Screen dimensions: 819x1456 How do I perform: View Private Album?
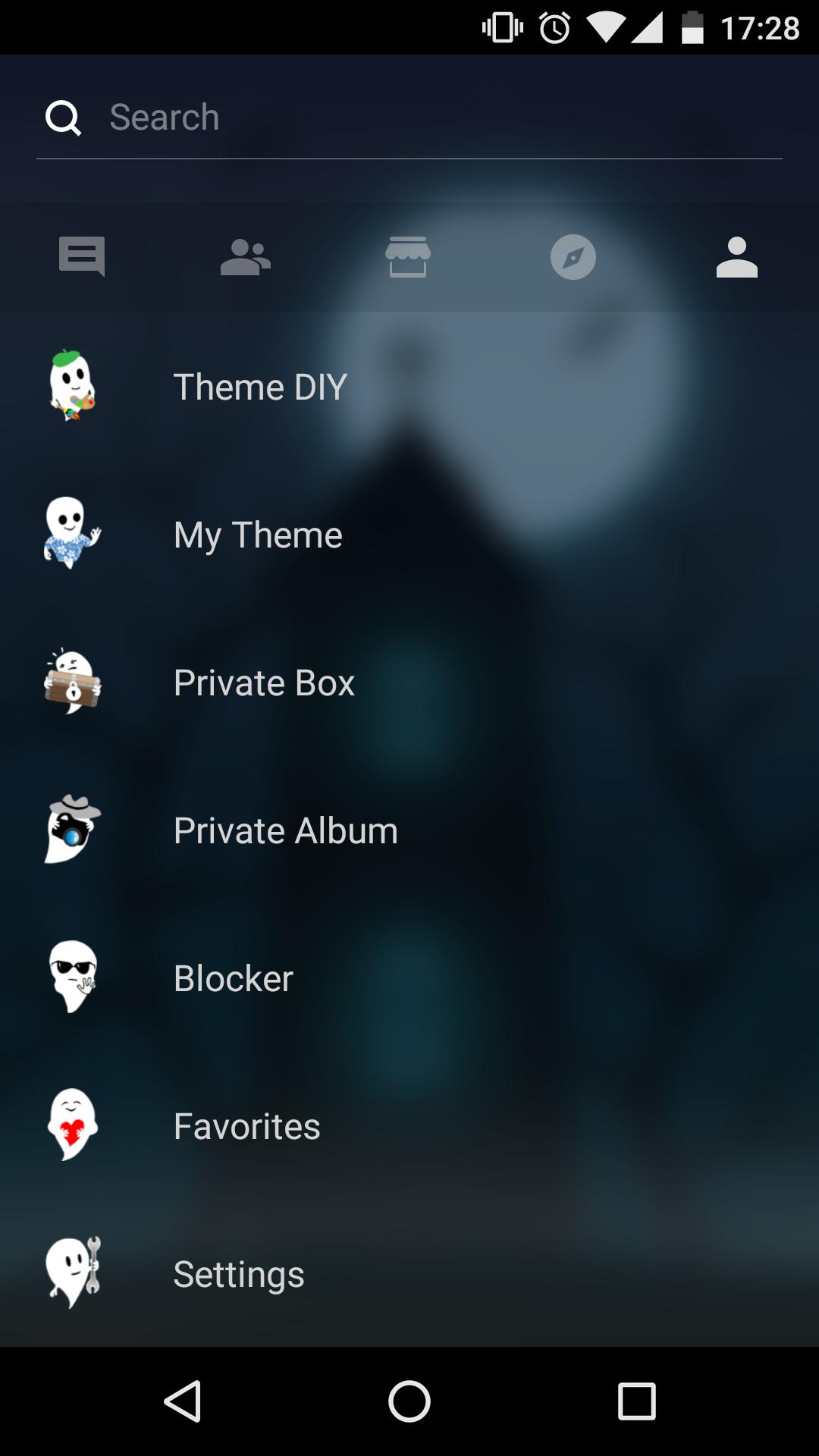coord(285,830)
